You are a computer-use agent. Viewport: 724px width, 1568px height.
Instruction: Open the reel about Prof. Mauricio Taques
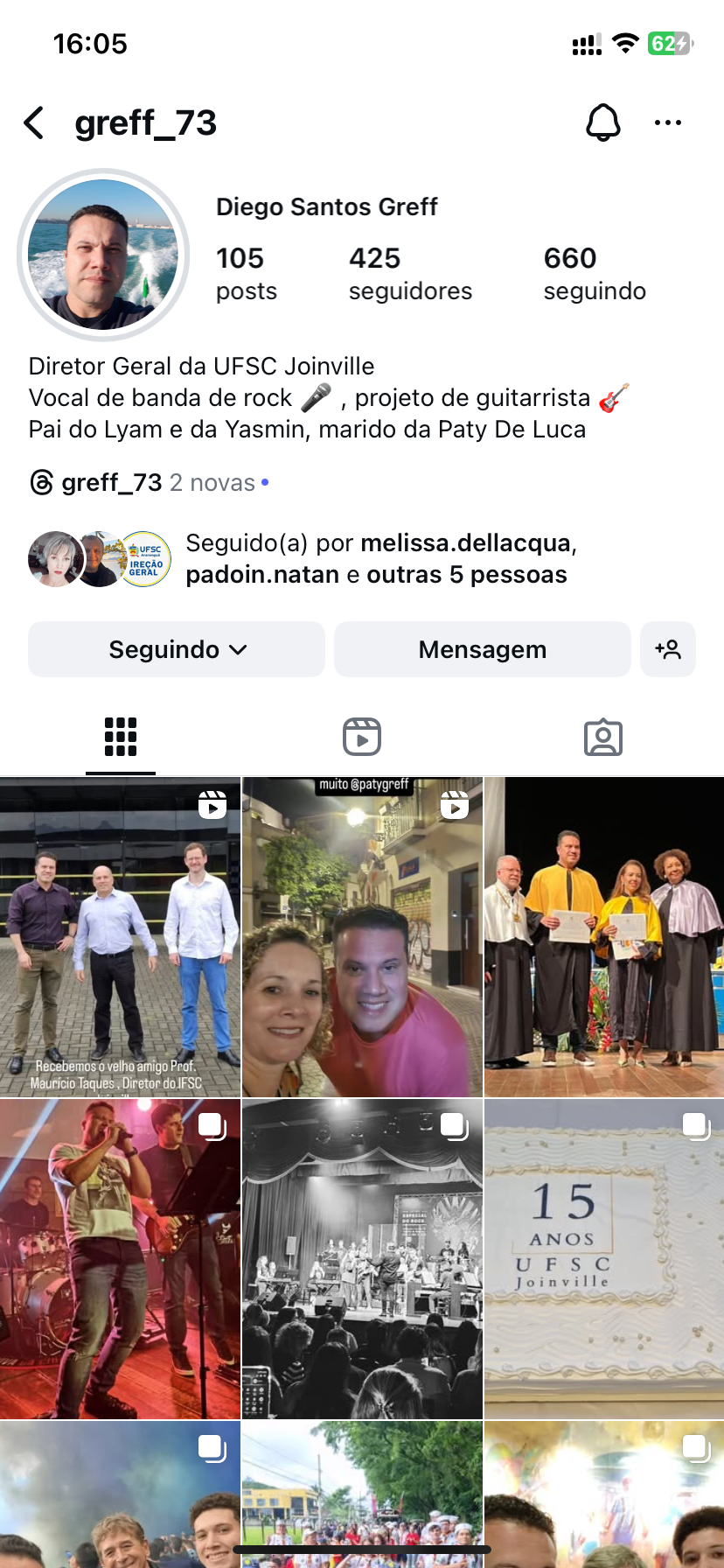[120, 936]
